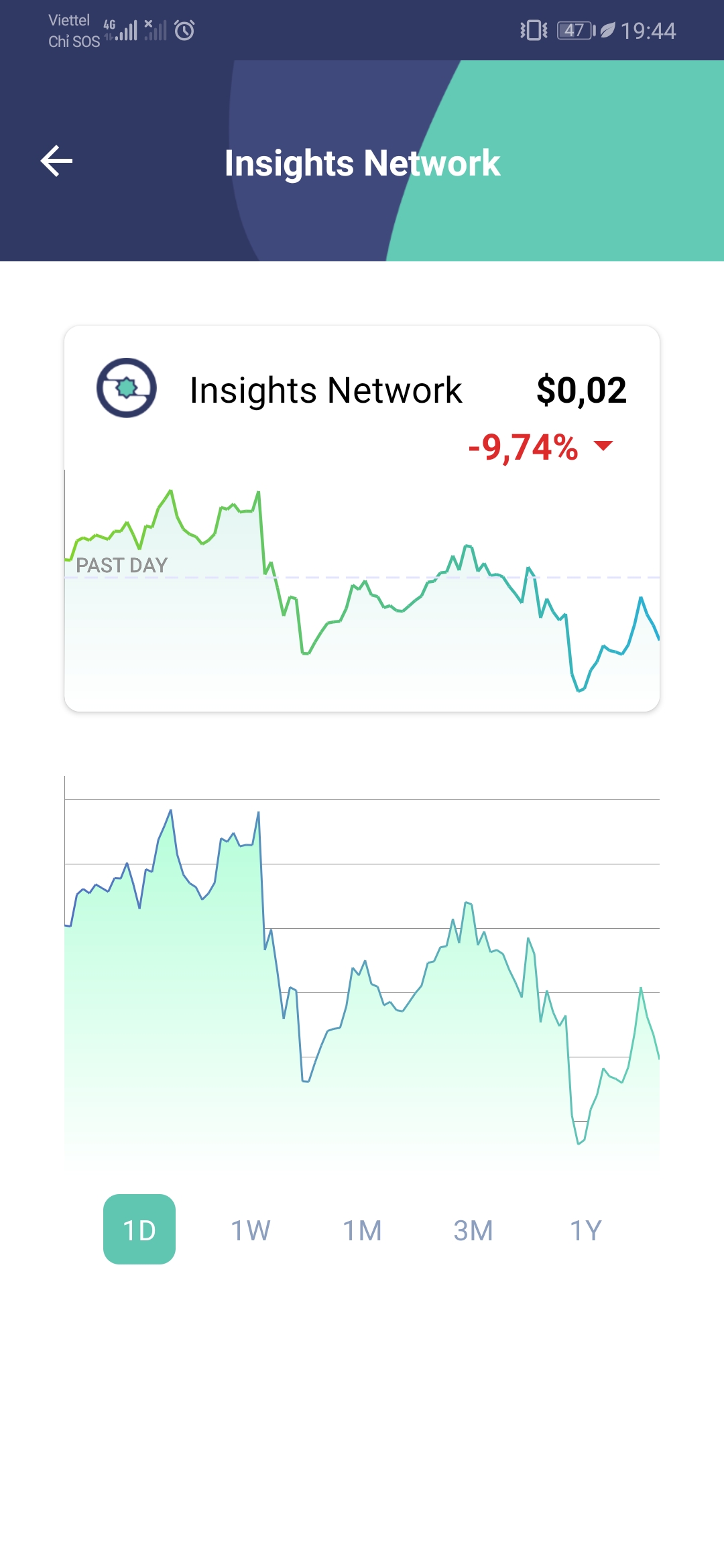
Task: Go back using the arrow icon
Action: 56,161
